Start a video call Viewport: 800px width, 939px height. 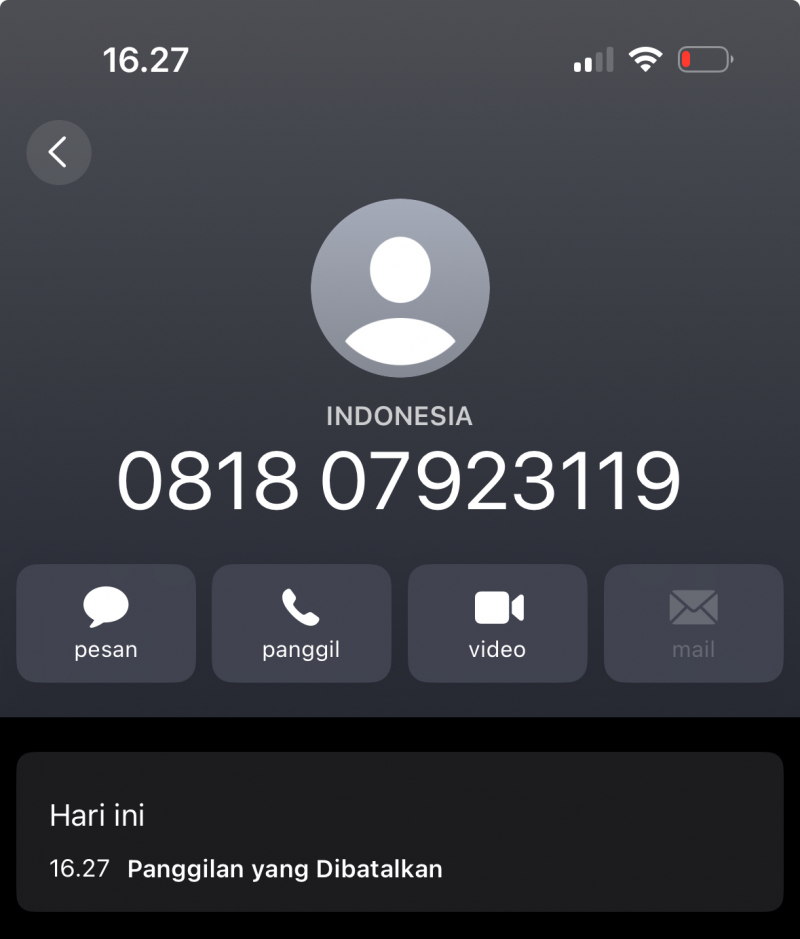click(x=497, y=623)
